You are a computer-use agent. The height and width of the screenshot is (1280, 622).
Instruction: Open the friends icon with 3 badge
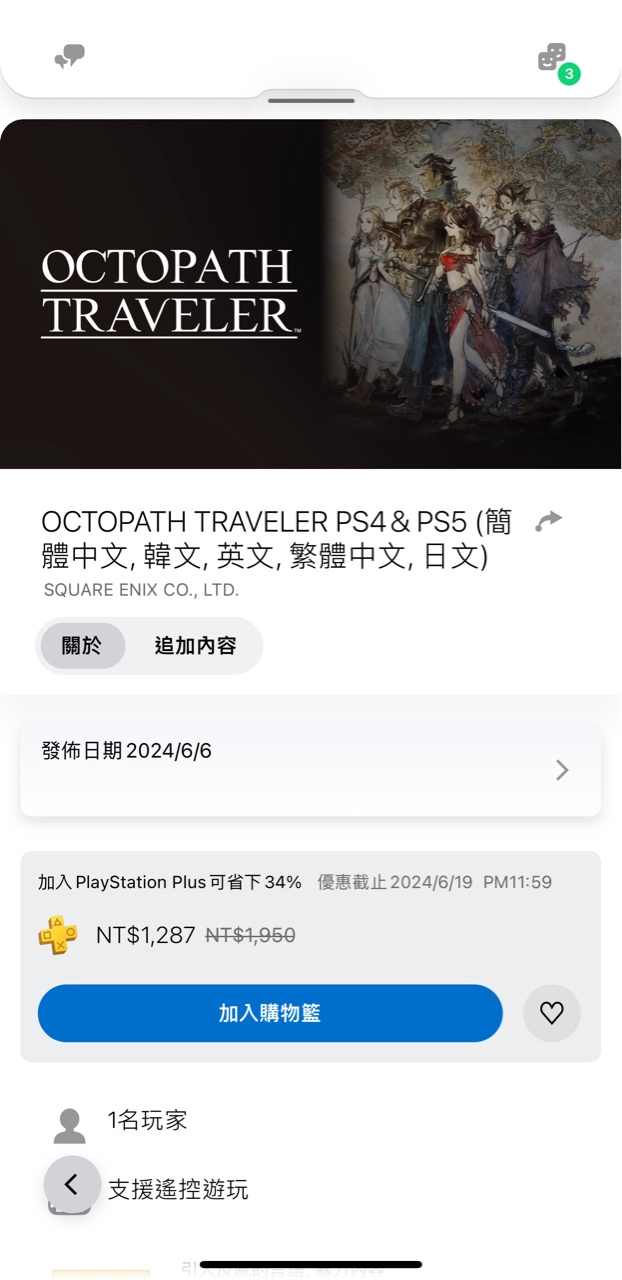(x=553, y=58)
